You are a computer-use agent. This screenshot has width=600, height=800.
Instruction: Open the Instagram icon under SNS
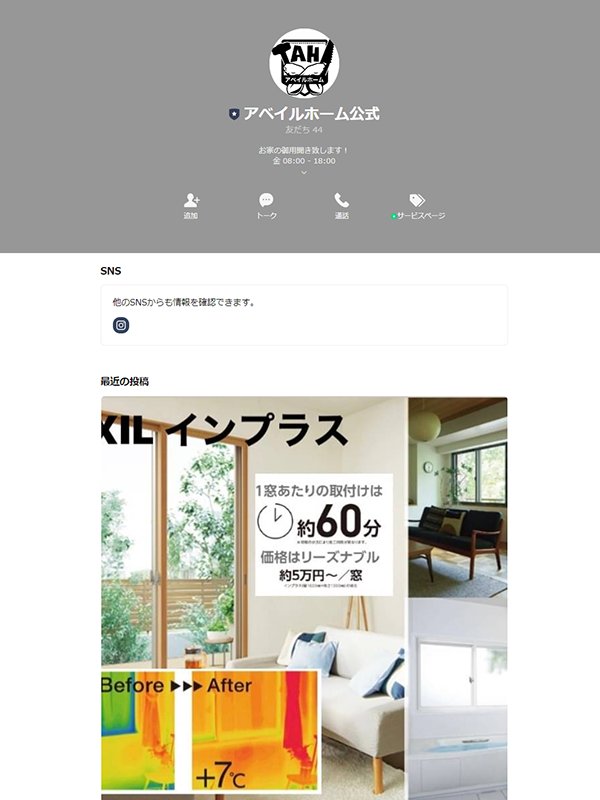tap(121, 325)
